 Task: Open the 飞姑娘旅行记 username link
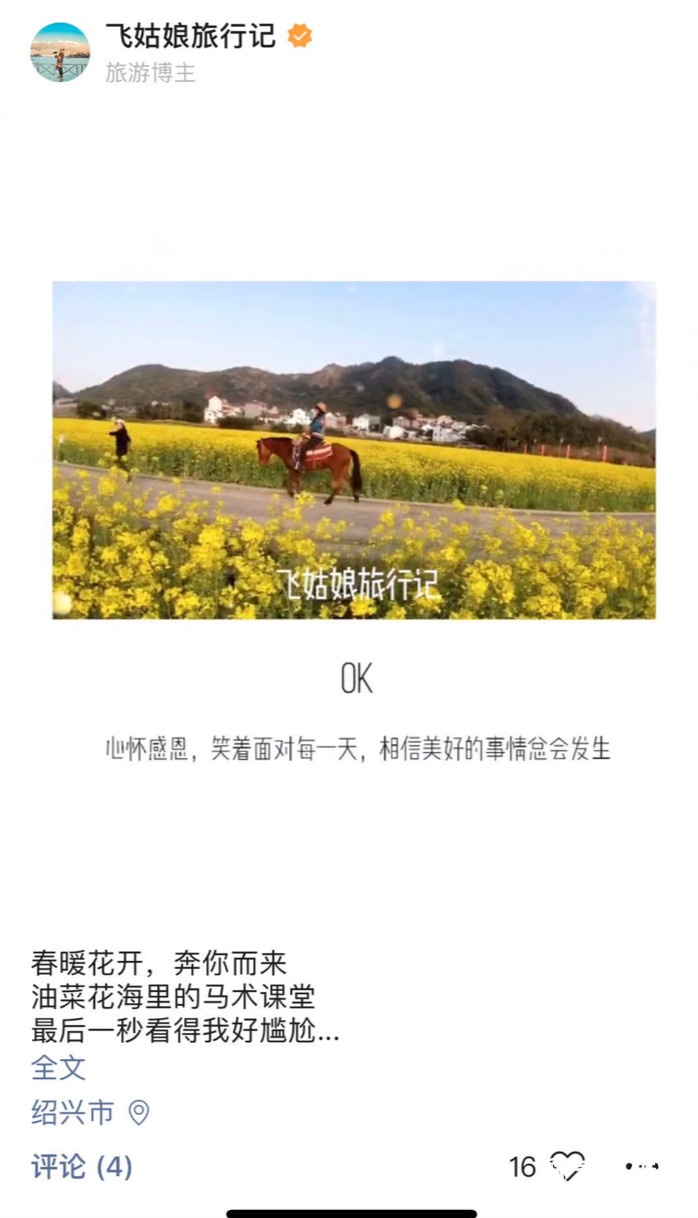(191, 37)
